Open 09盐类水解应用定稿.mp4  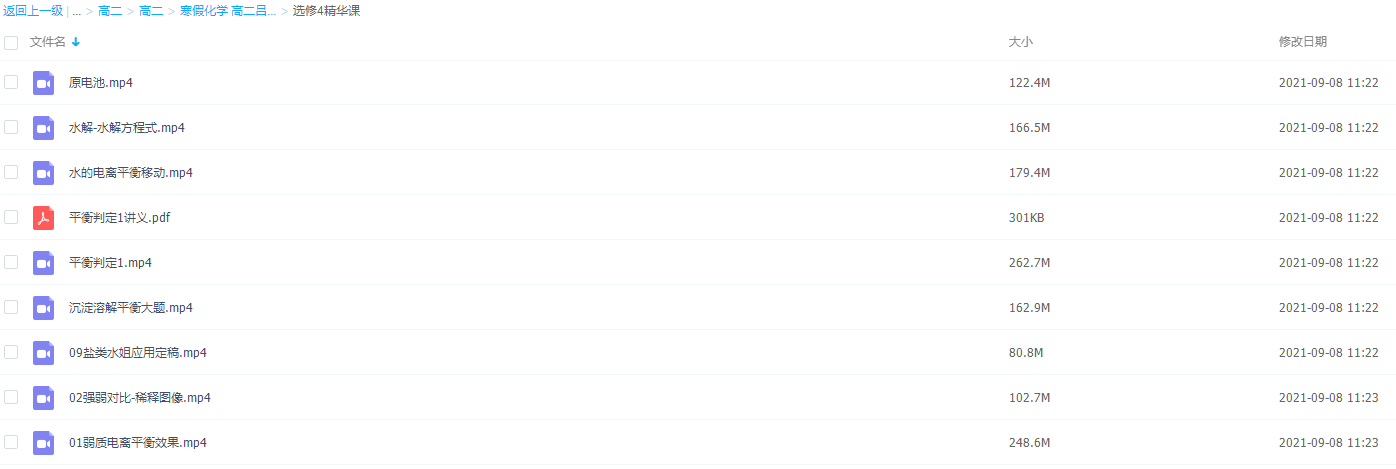coord(137,352)
